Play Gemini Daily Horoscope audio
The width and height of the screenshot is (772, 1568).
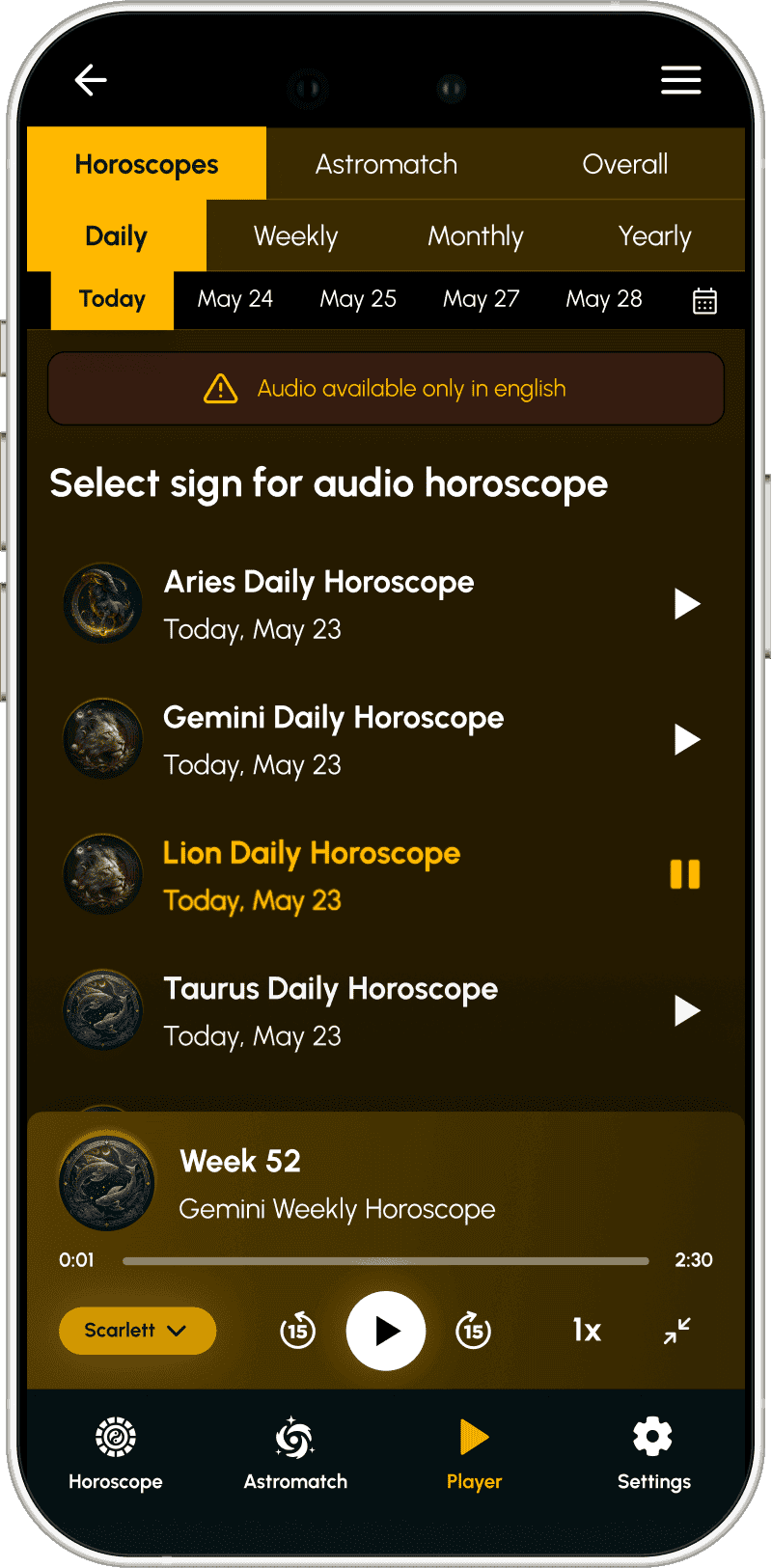686,740
